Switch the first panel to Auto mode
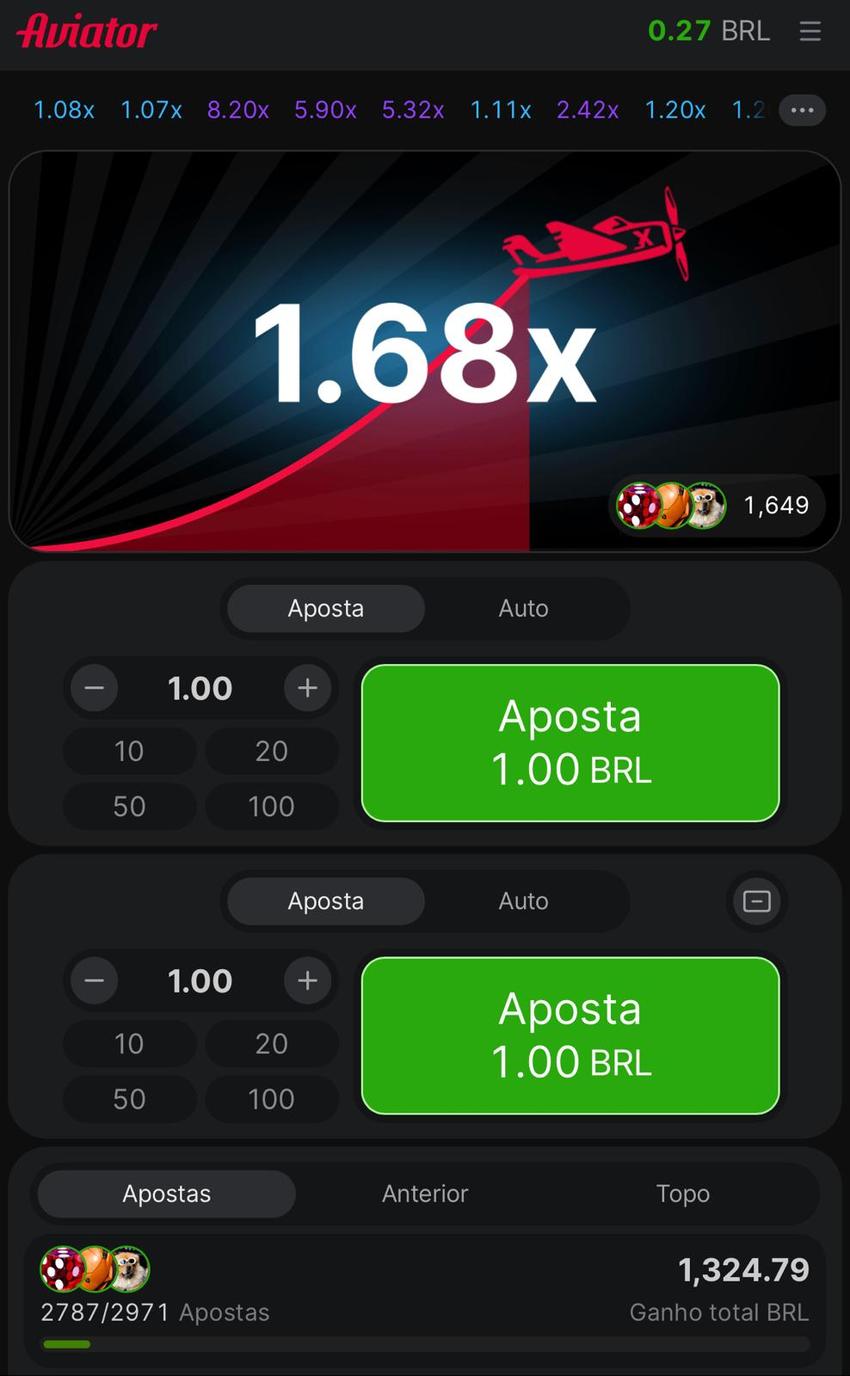850x1376 pixels. [523, 608]
